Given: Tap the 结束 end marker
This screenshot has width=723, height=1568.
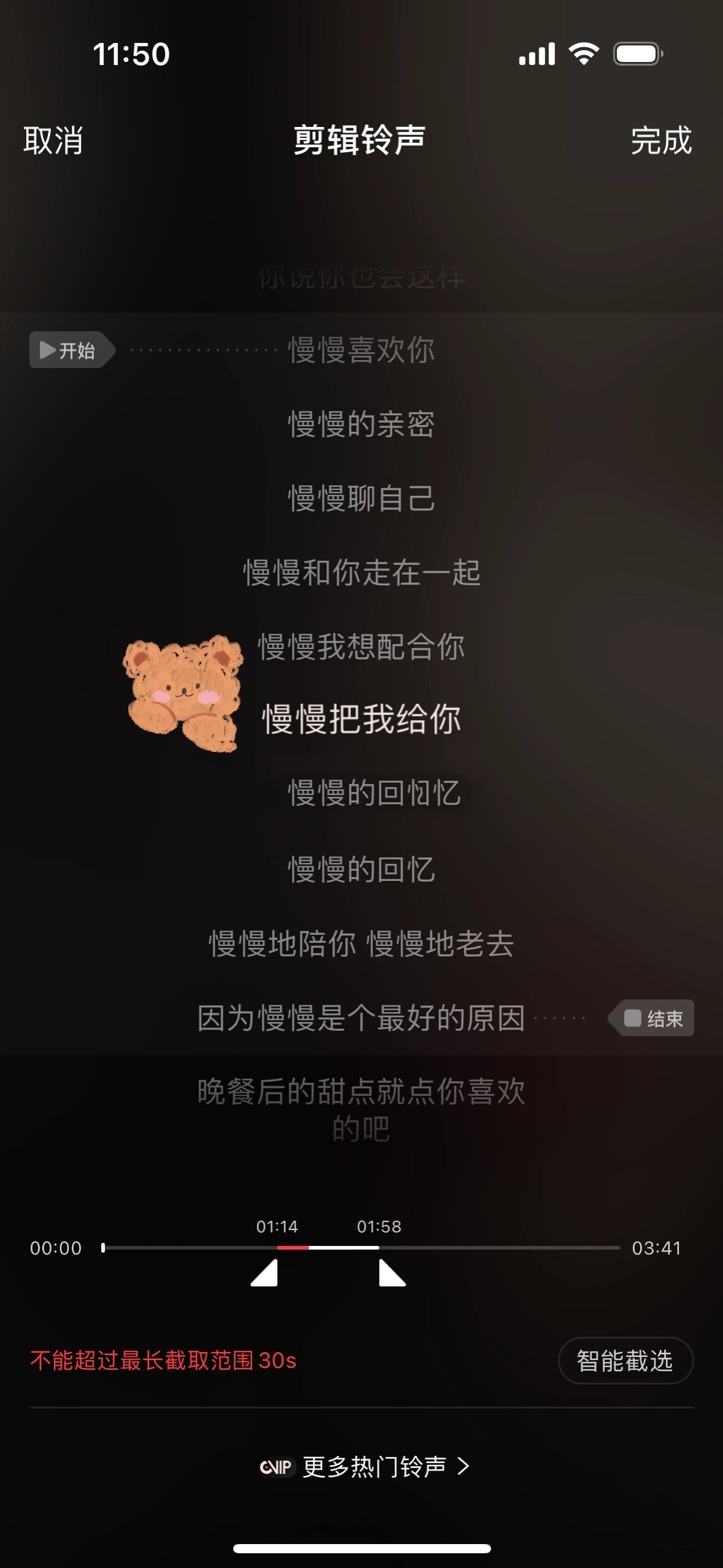Looking at the screenshot, I should (654, 1018).
